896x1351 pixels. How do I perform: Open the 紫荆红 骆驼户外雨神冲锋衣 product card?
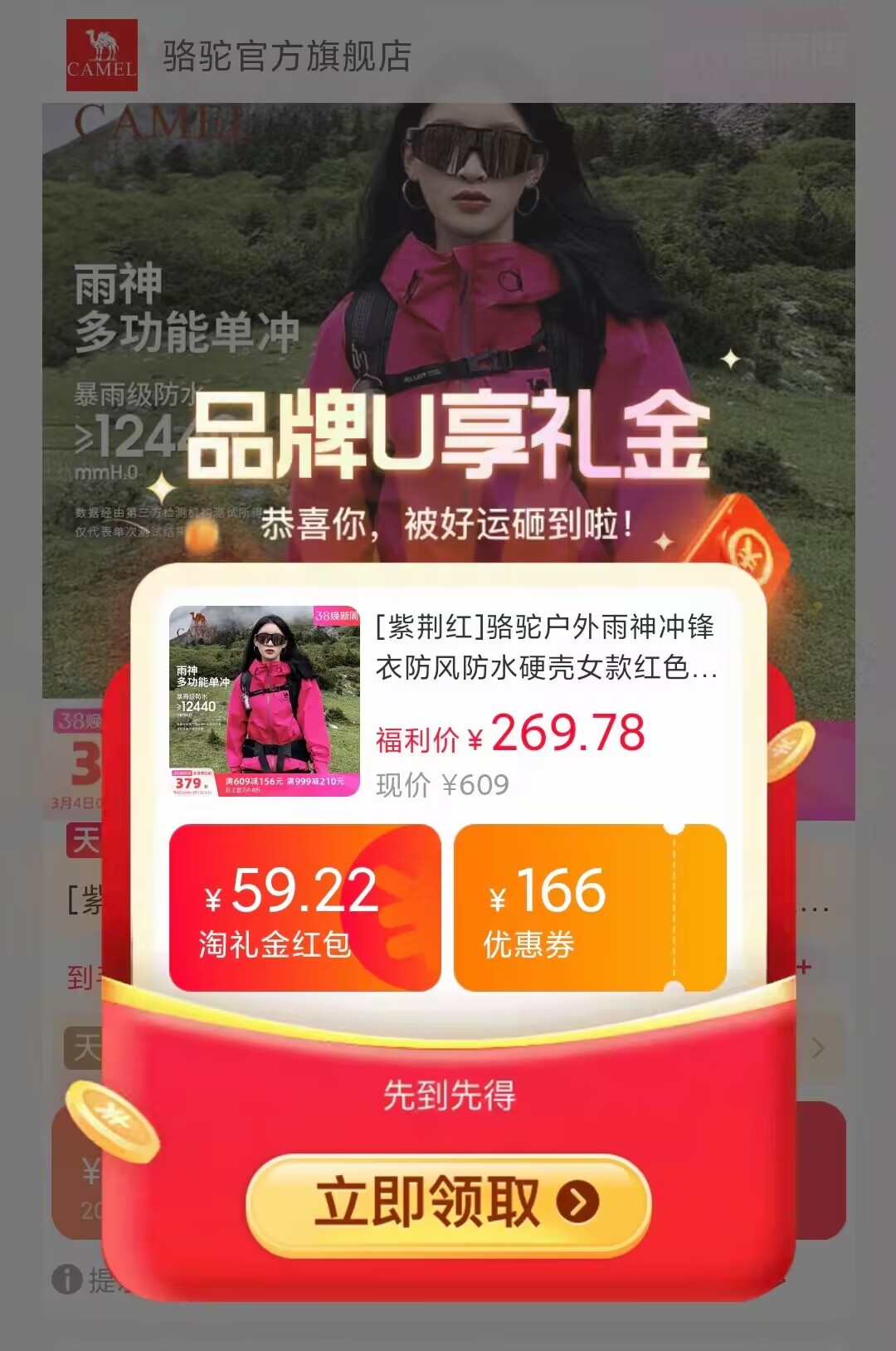click(448, 701)
